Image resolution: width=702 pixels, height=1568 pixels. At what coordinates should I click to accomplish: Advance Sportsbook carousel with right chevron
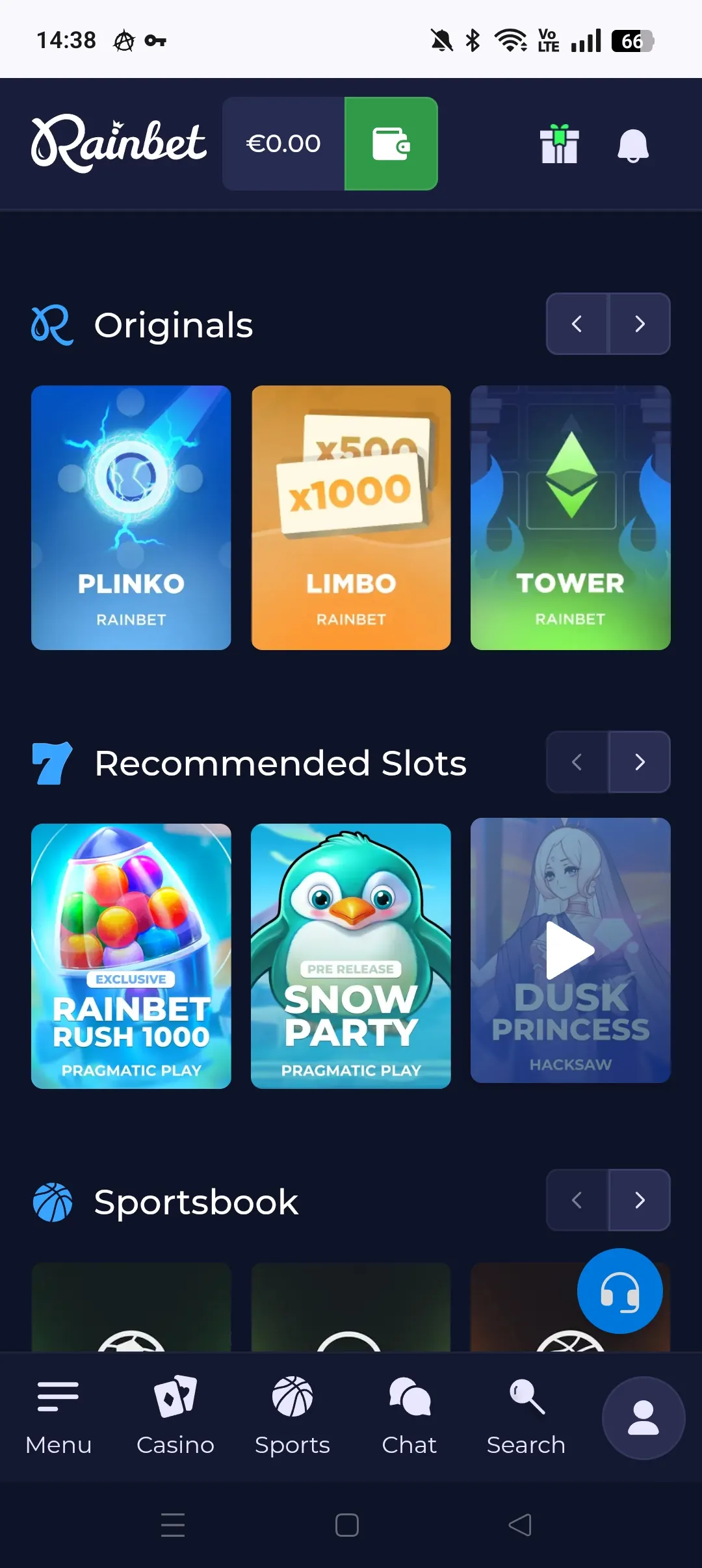640,1200
